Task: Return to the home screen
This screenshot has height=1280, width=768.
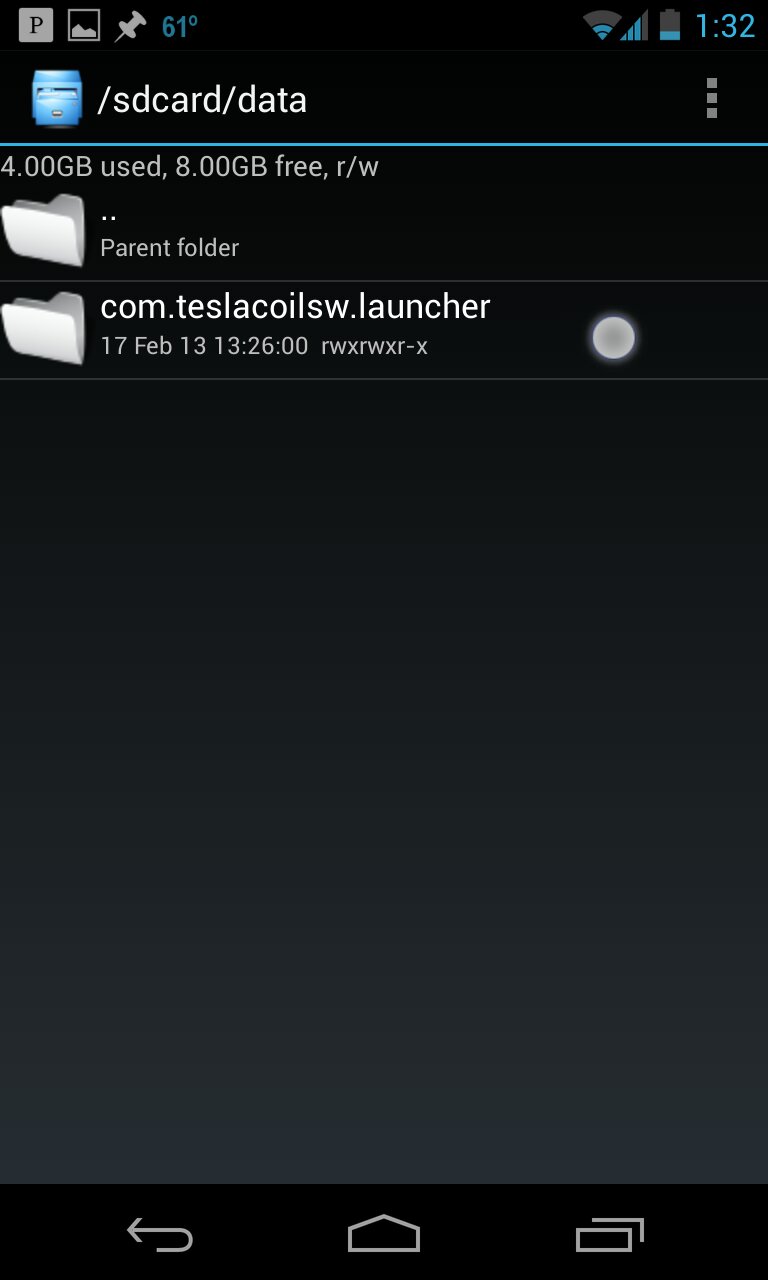Action: pyautogui.click(x=384, y=1234)
